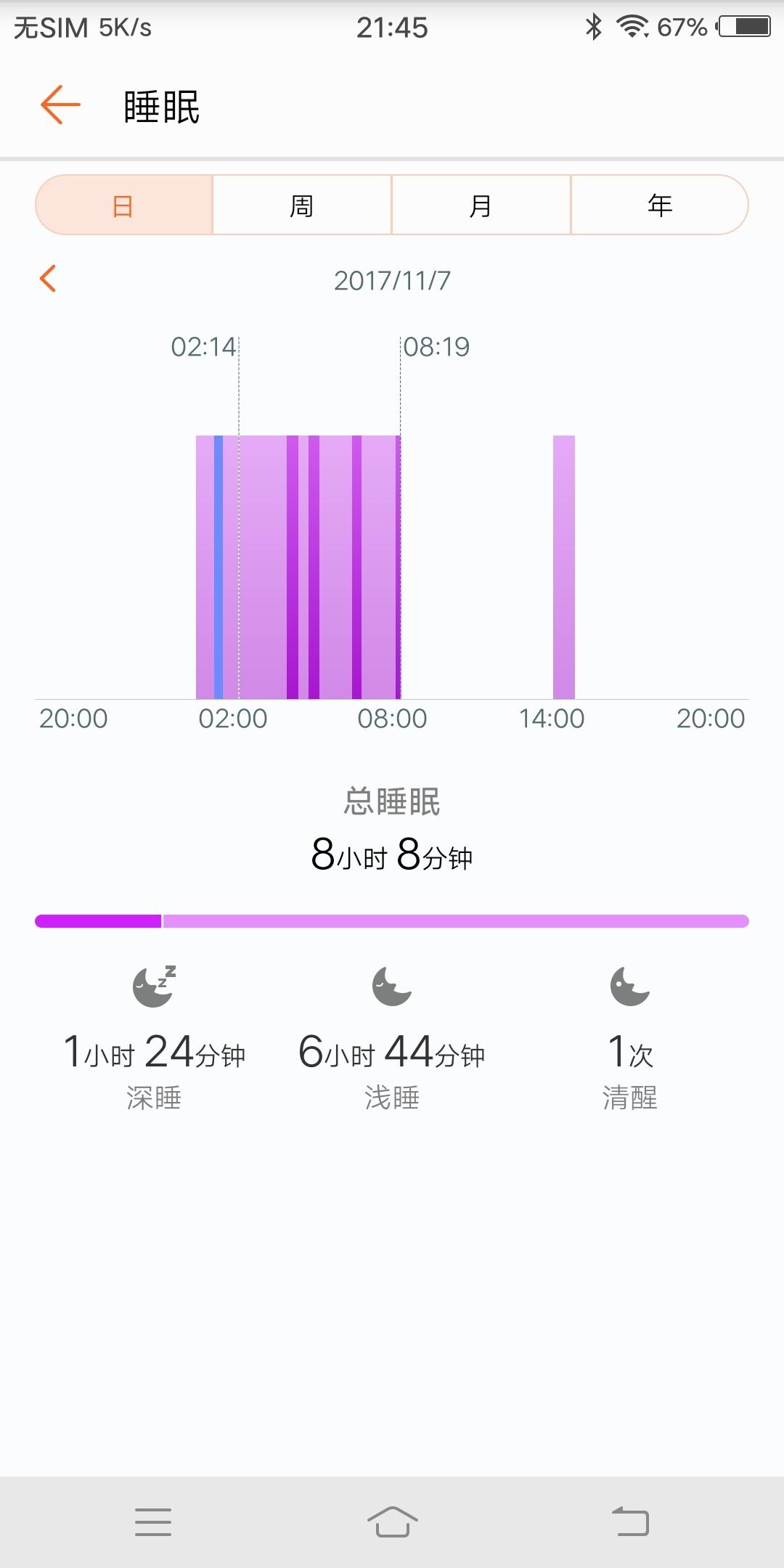The height and width of the screenshot is (1568, 784).
Task: Go back from the 睡眠 screen
Action: tap(60, 105)
